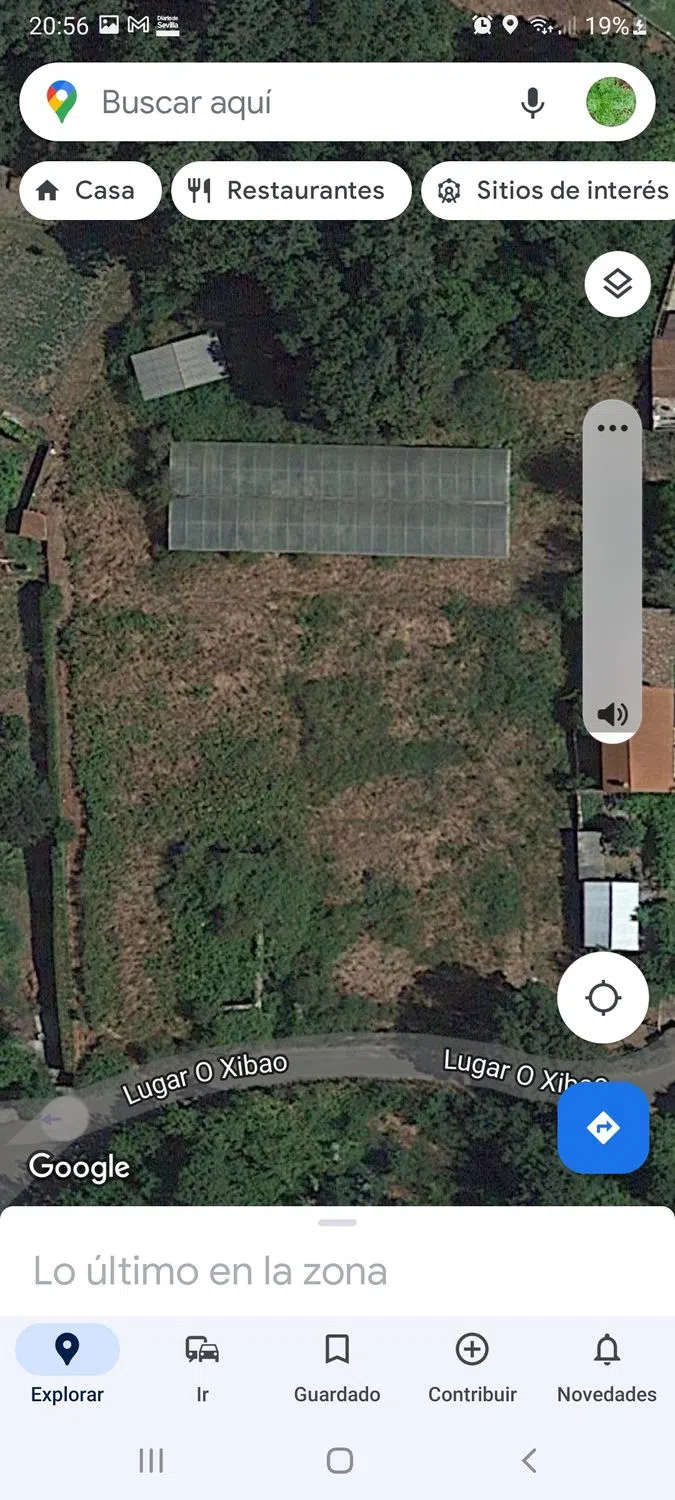Select the Explorar tab
675x1500 pixels.
[x=67, y=1366]
